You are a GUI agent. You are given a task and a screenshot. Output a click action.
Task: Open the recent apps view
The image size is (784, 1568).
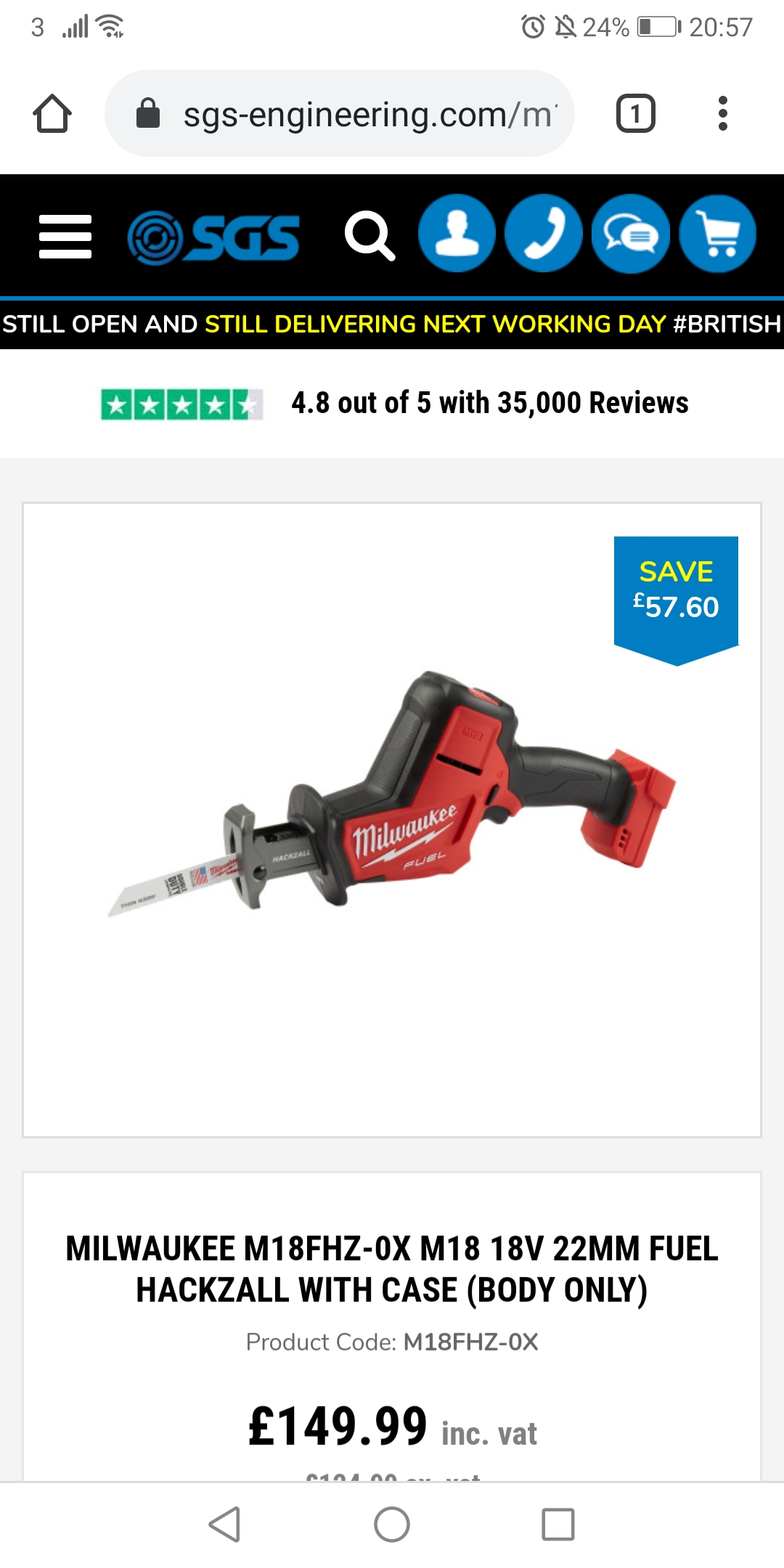pyautogui.click(x=558, y=1524)
